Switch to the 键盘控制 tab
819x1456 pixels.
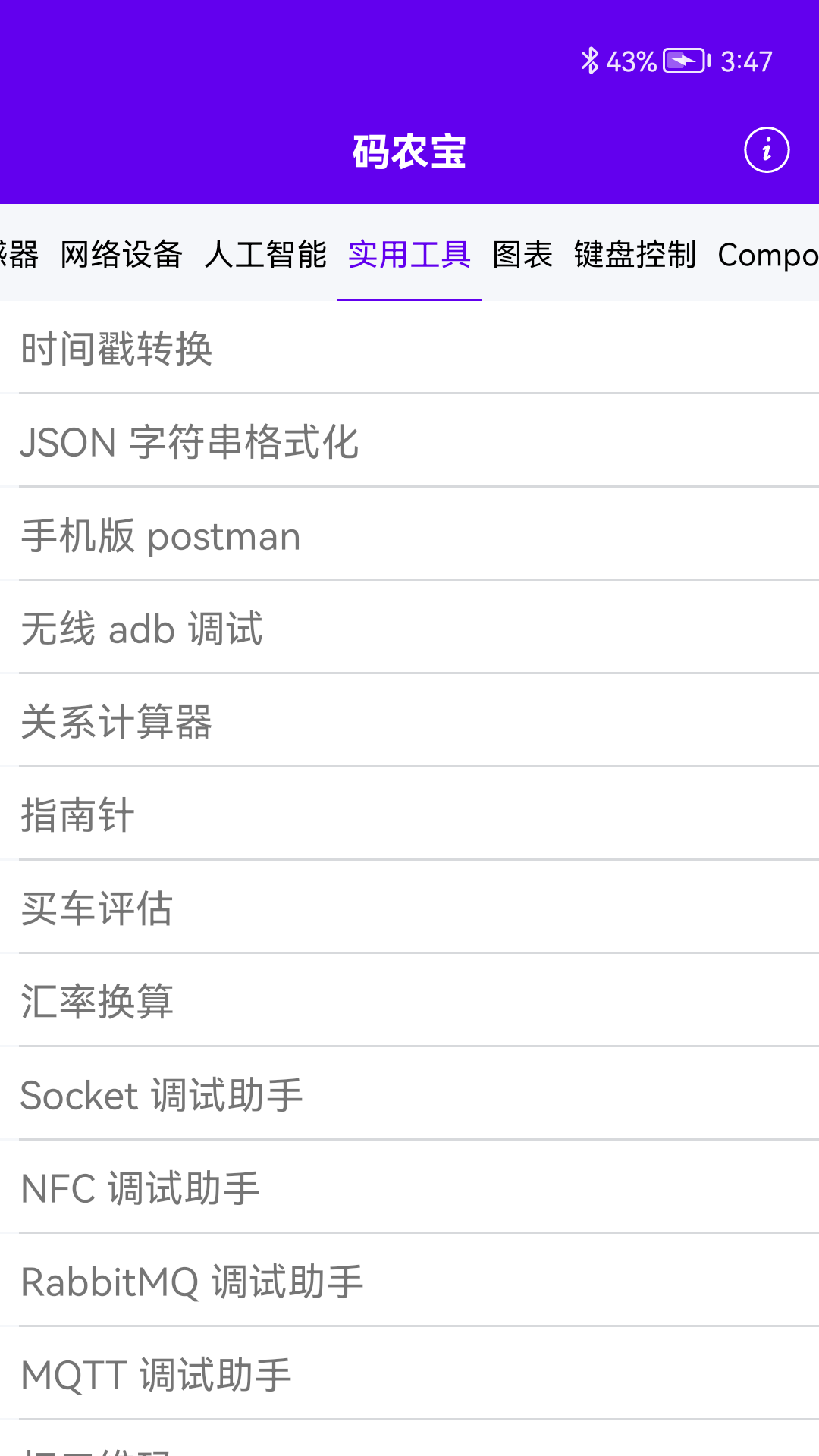click(635, 254)
